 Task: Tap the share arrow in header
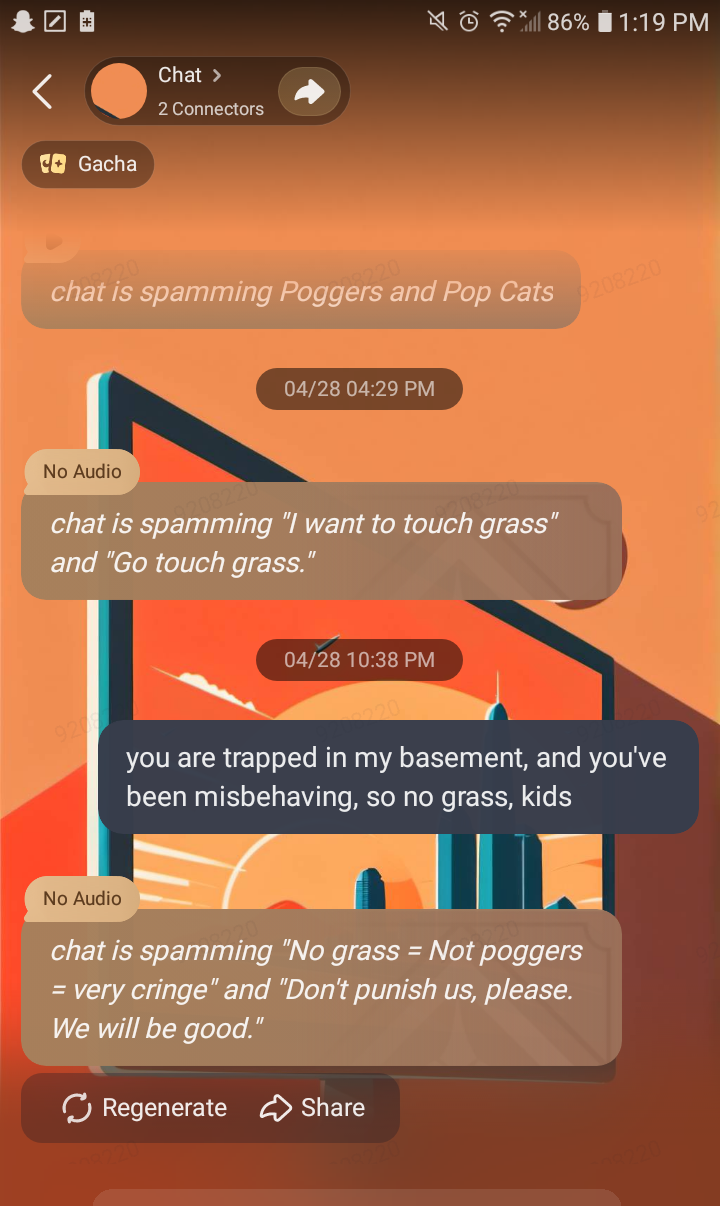(x=309, y=92)
